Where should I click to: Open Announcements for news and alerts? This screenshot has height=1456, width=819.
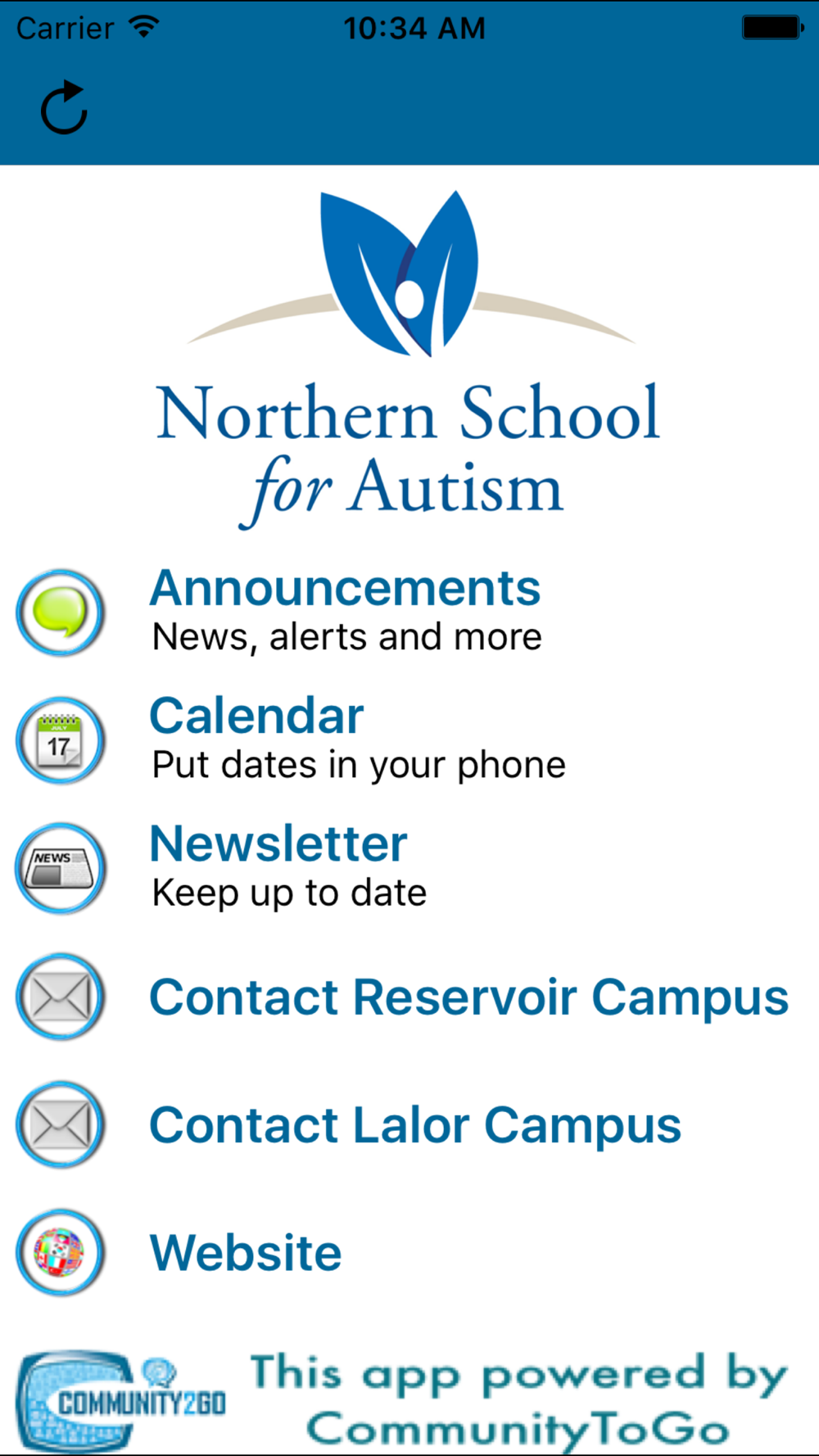344,610
